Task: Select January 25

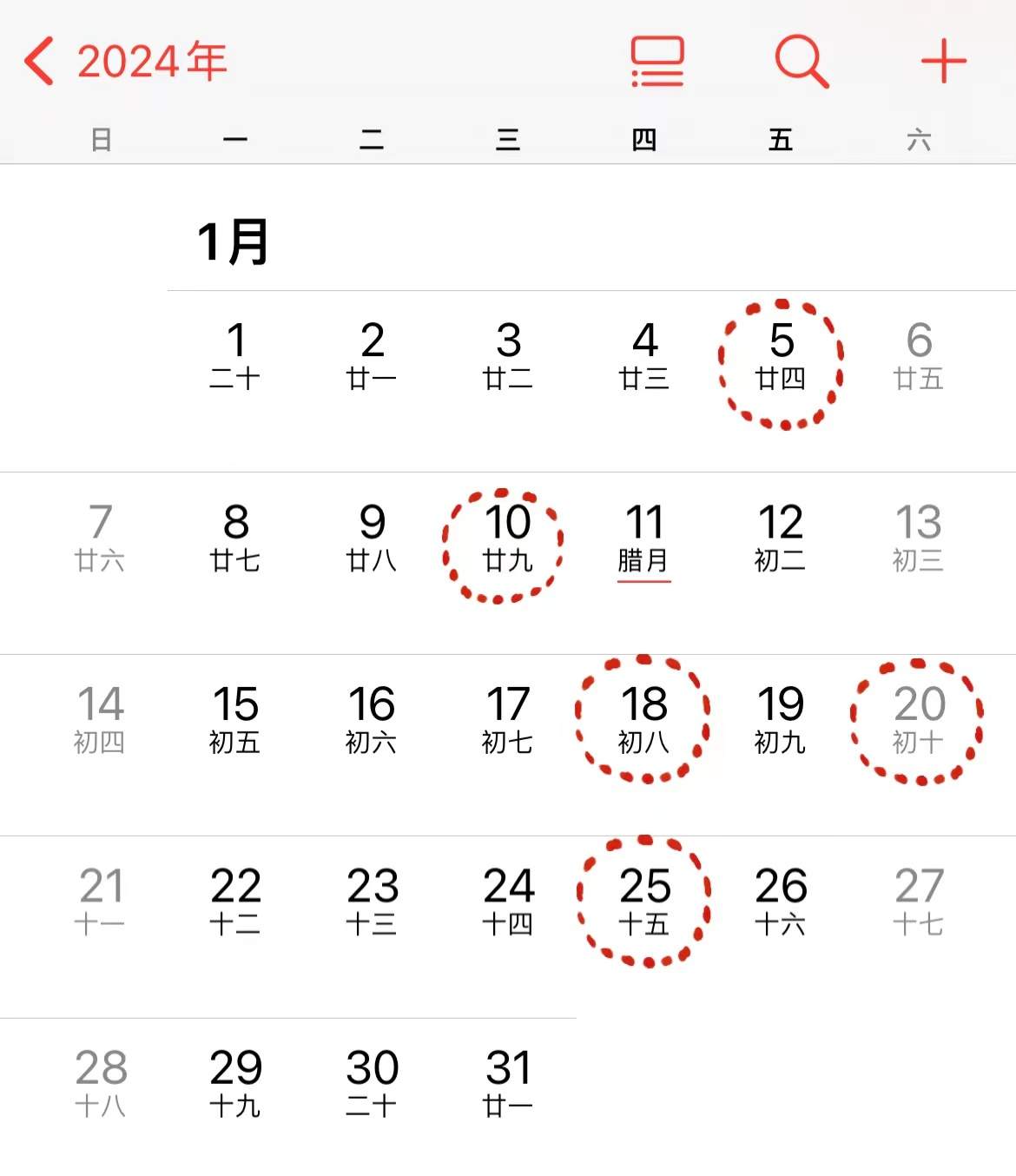Action: [644, 903]
